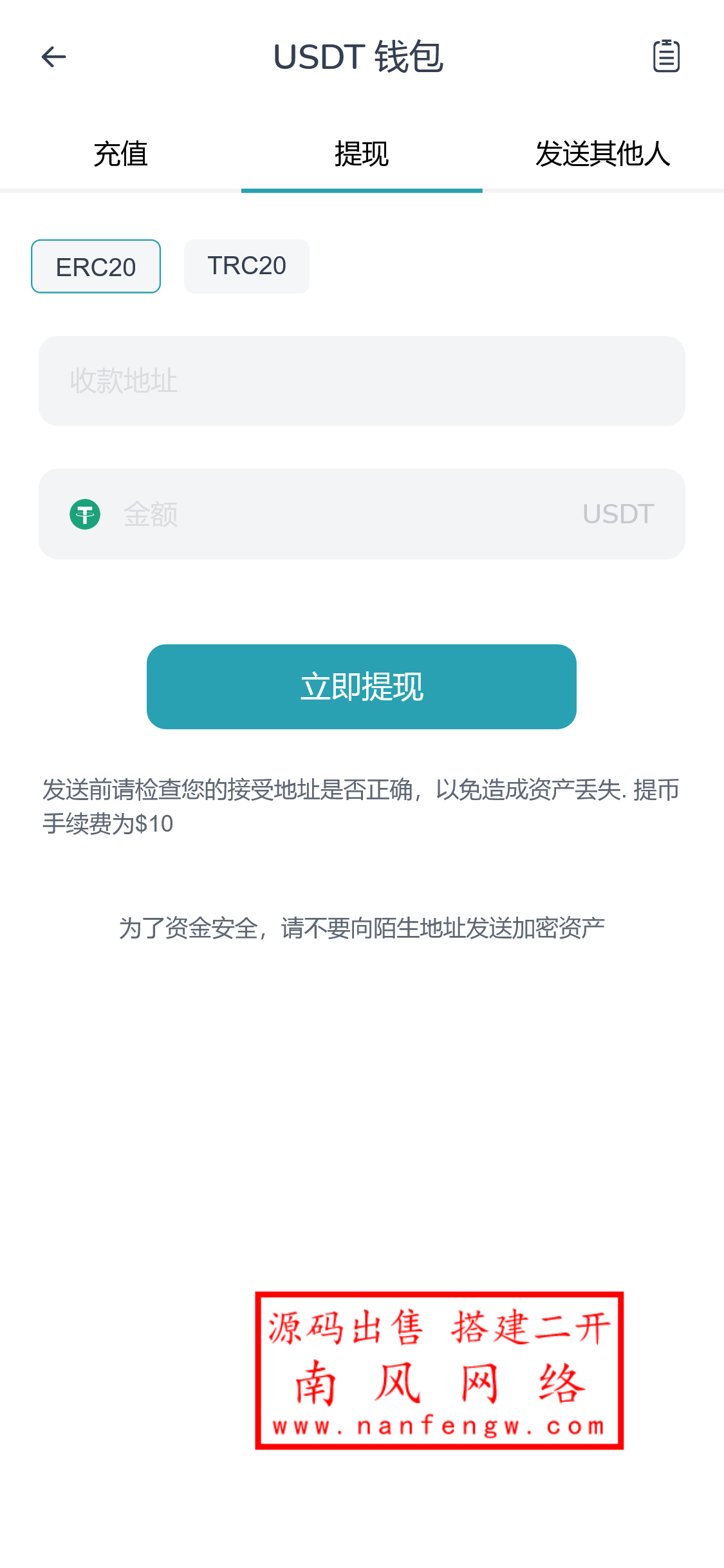Tap the USDT label beside the amount box

coord(617,513)
